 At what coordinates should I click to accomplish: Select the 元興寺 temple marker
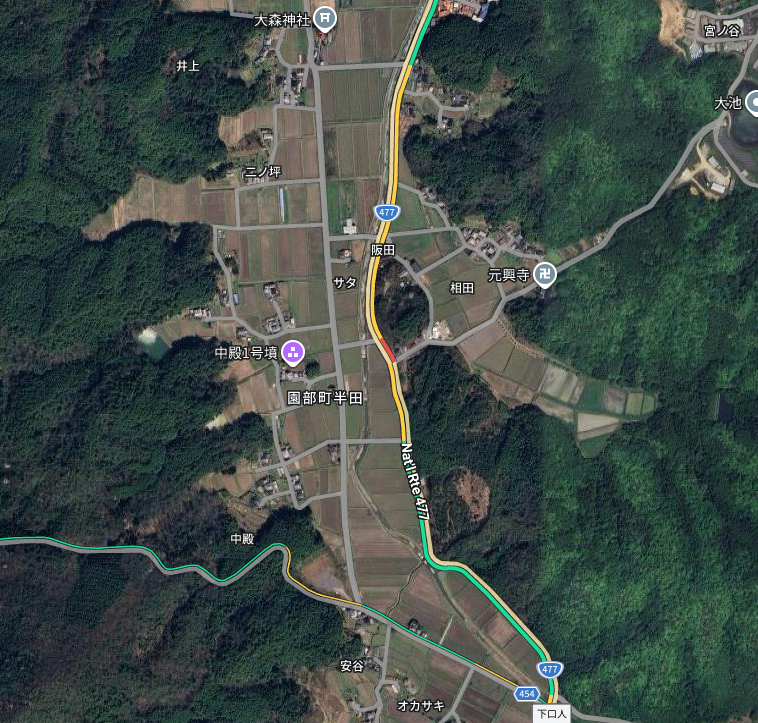pos(544,274)
